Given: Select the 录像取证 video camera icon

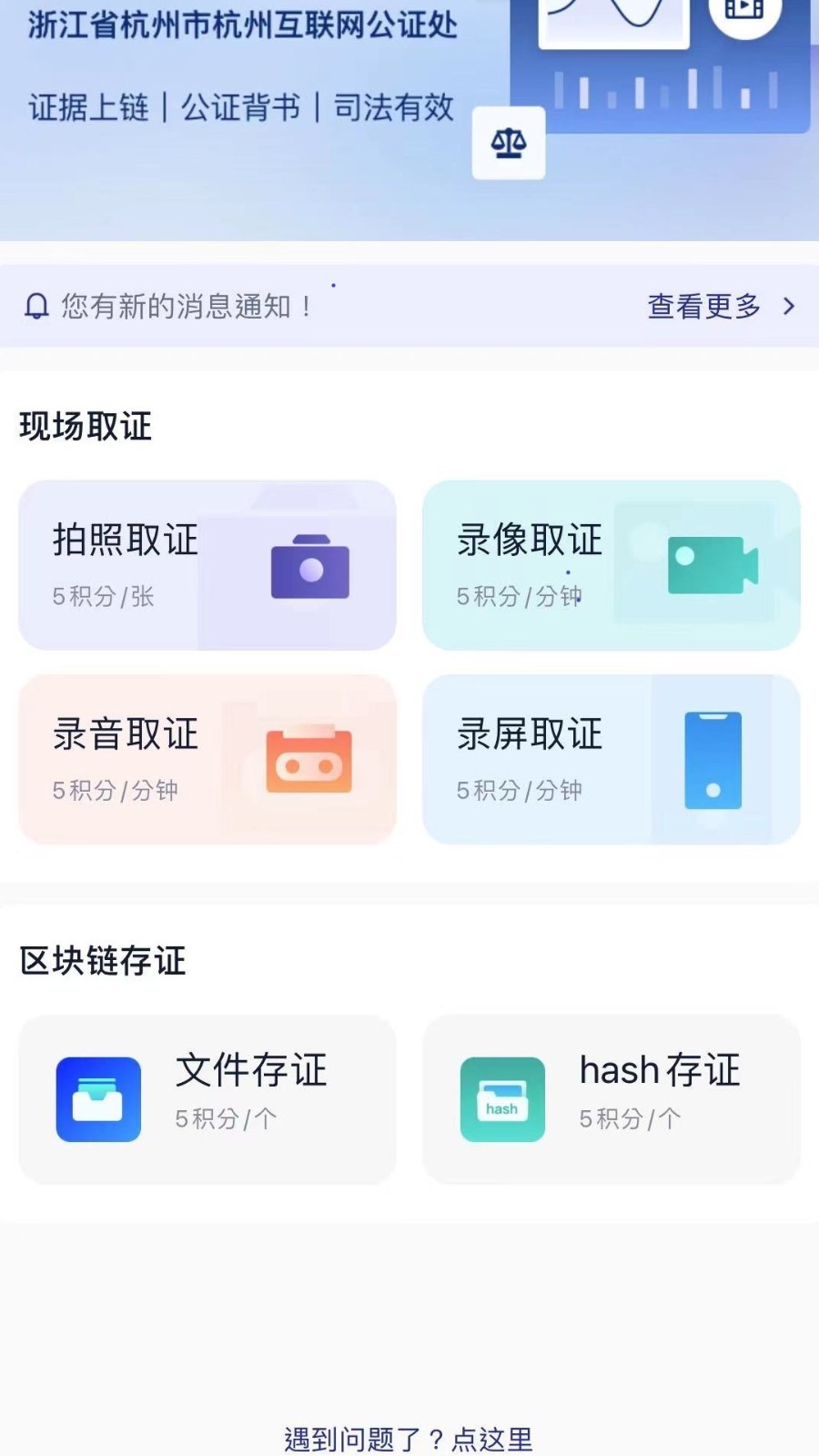Looking at the screenshot, I should [713, 564].
